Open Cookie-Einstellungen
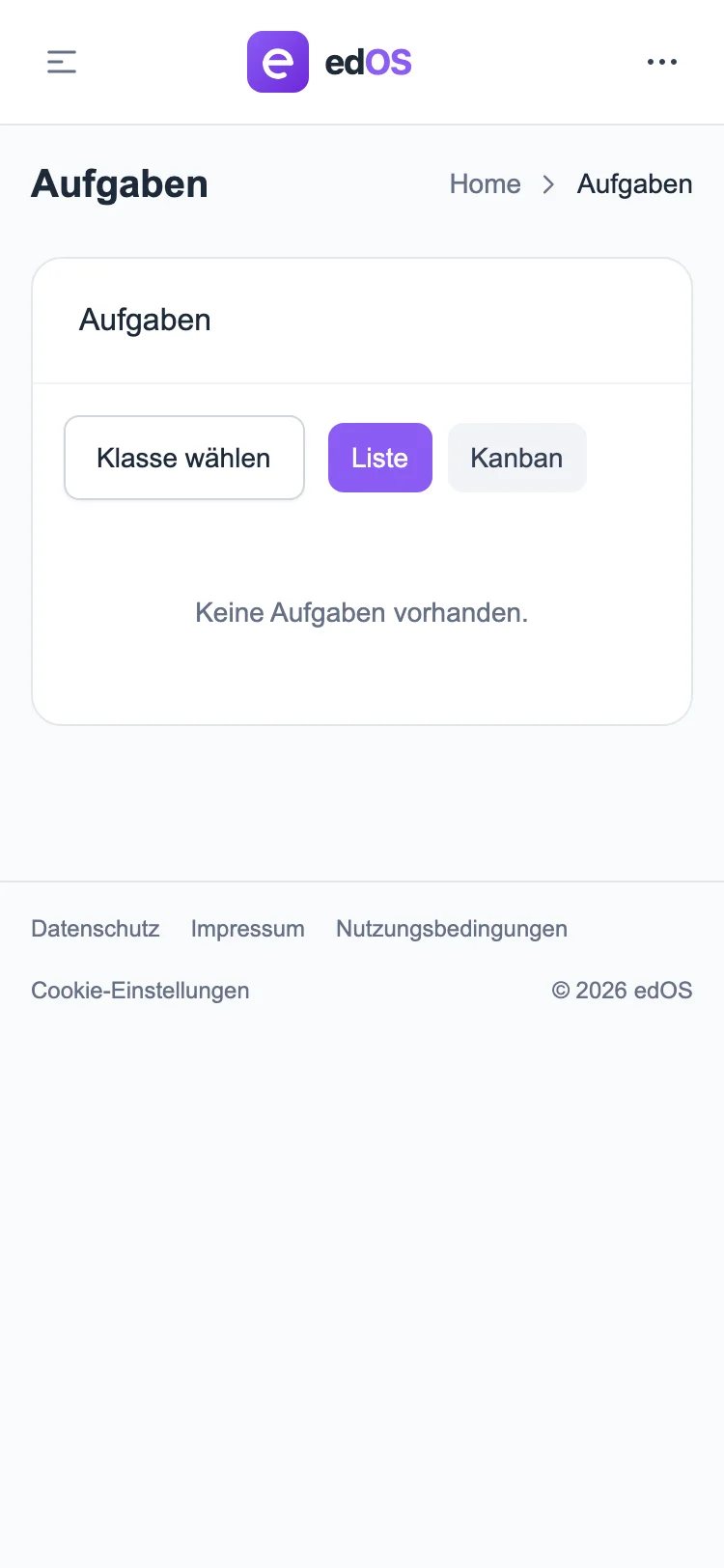Viewport: 724px width, 1568px height. [x=140, y=990]
